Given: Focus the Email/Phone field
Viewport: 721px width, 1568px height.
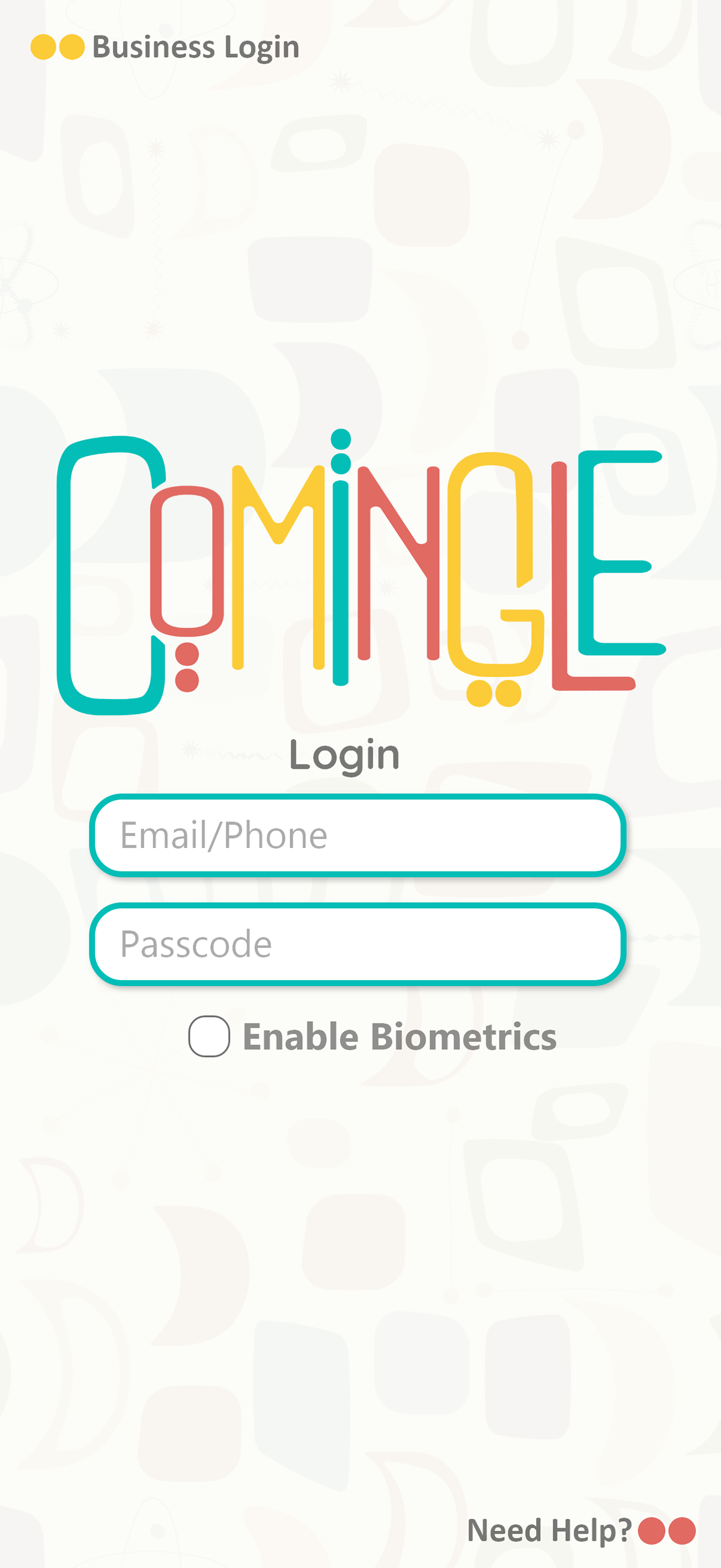Looking at the screenshot, I should click(357, 835).
